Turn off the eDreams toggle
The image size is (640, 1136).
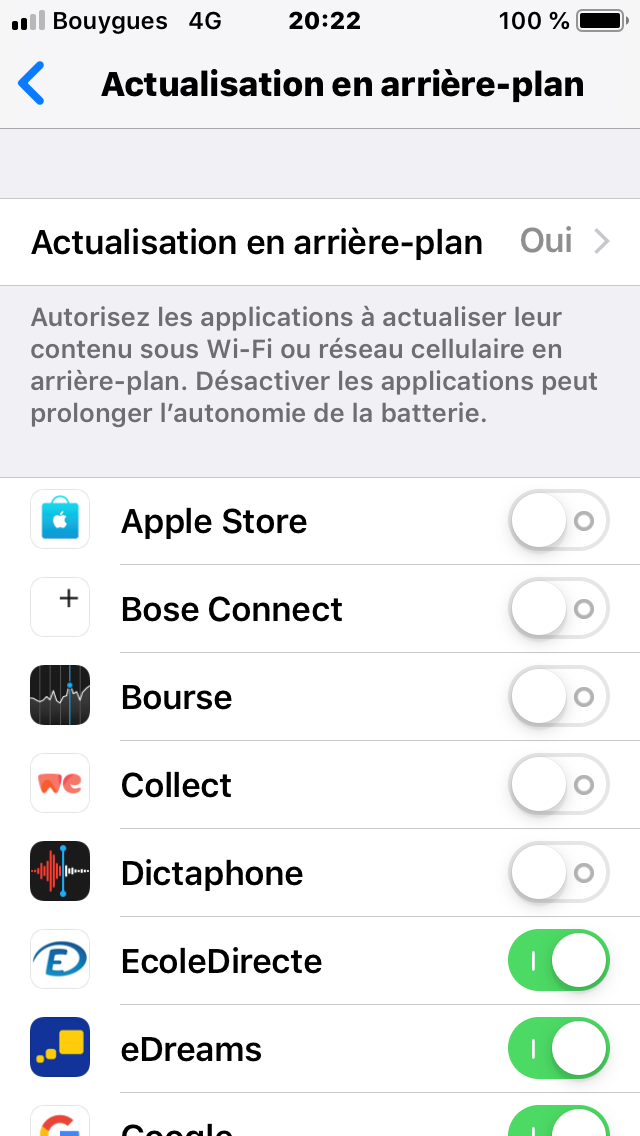[x=558, y=1048]
